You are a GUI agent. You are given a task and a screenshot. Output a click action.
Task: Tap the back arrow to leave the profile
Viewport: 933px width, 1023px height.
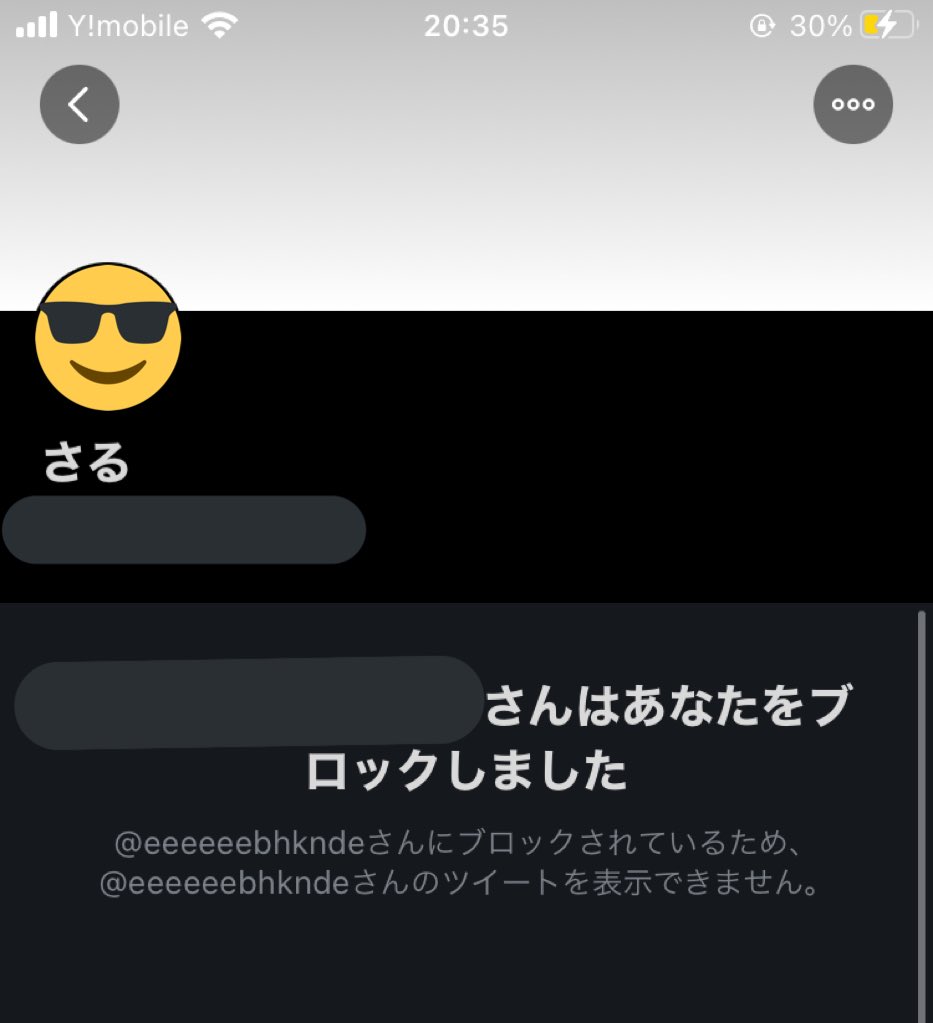click(x=79, y=104)
